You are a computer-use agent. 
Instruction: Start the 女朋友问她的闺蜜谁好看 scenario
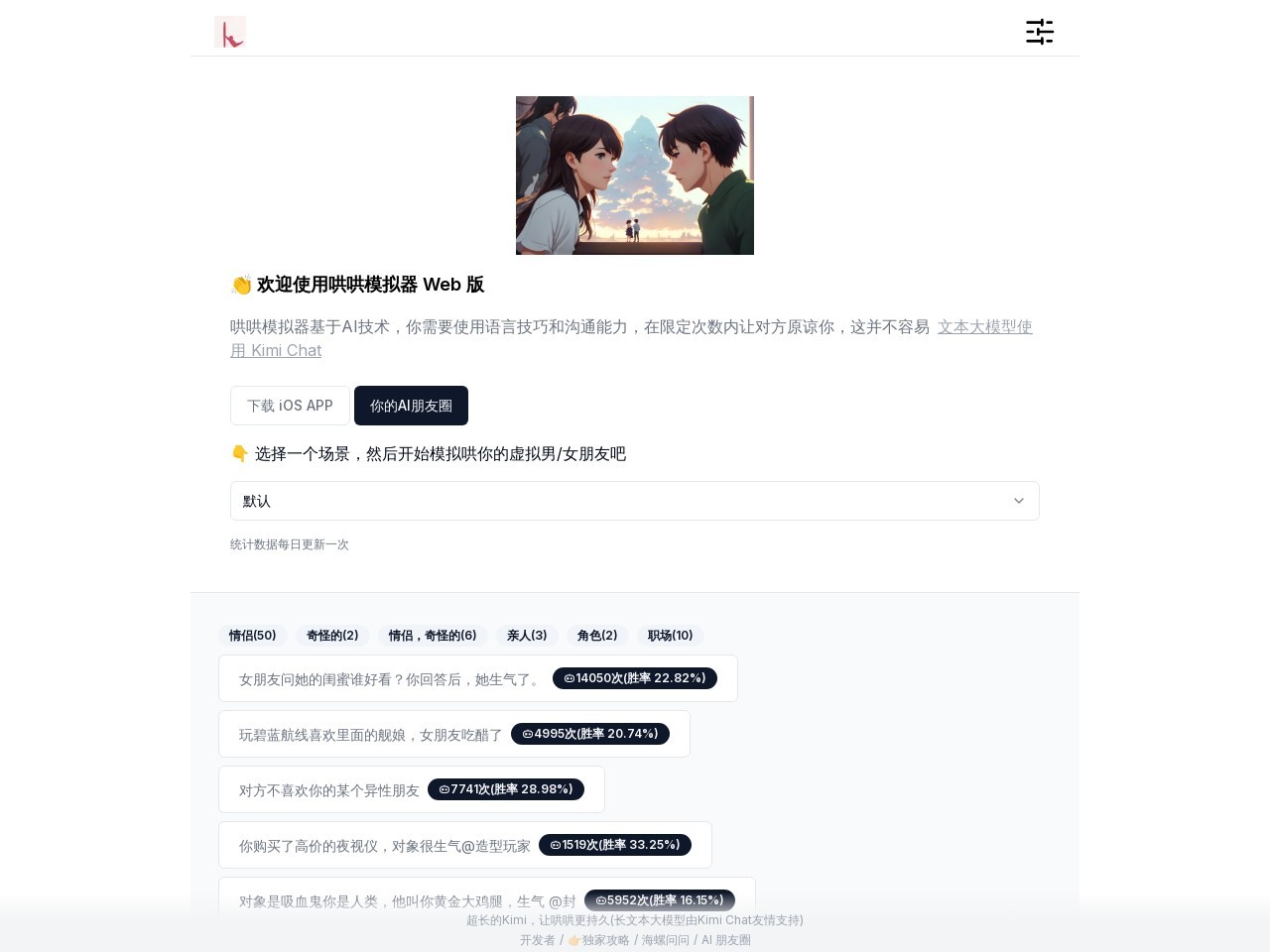click(x=391, y=679)
